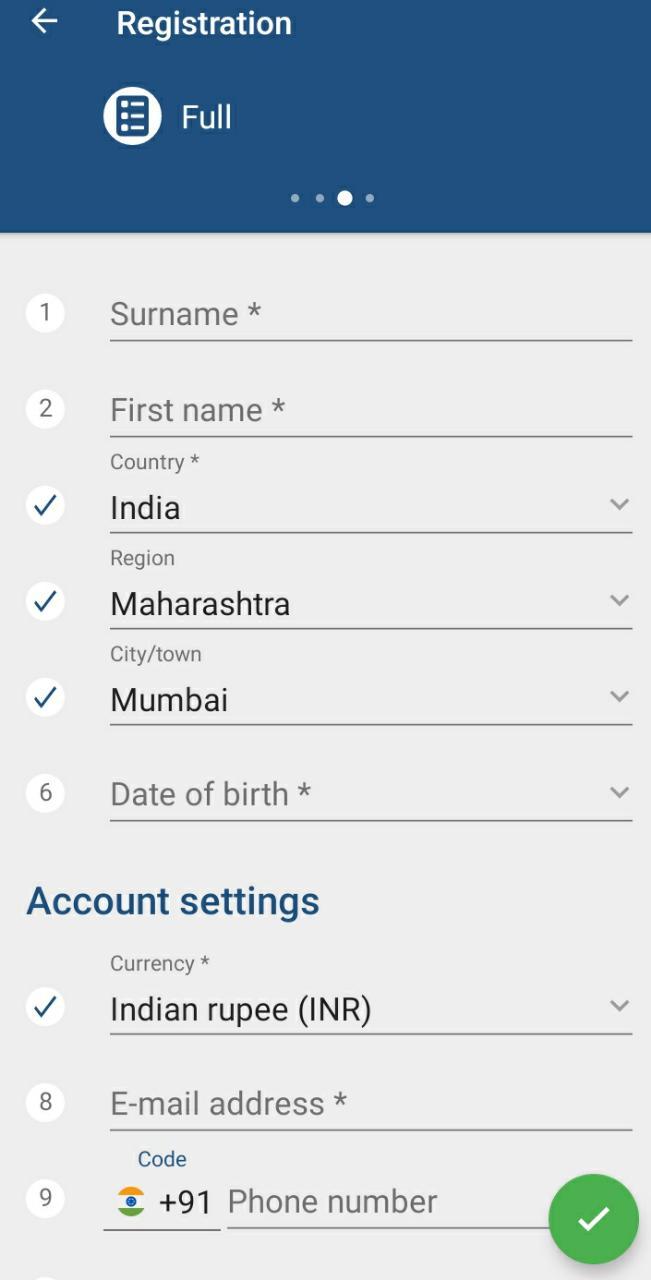Go back from Registration screen
This screenshot has height=1280, width=651.
click(x=44, y=22)
